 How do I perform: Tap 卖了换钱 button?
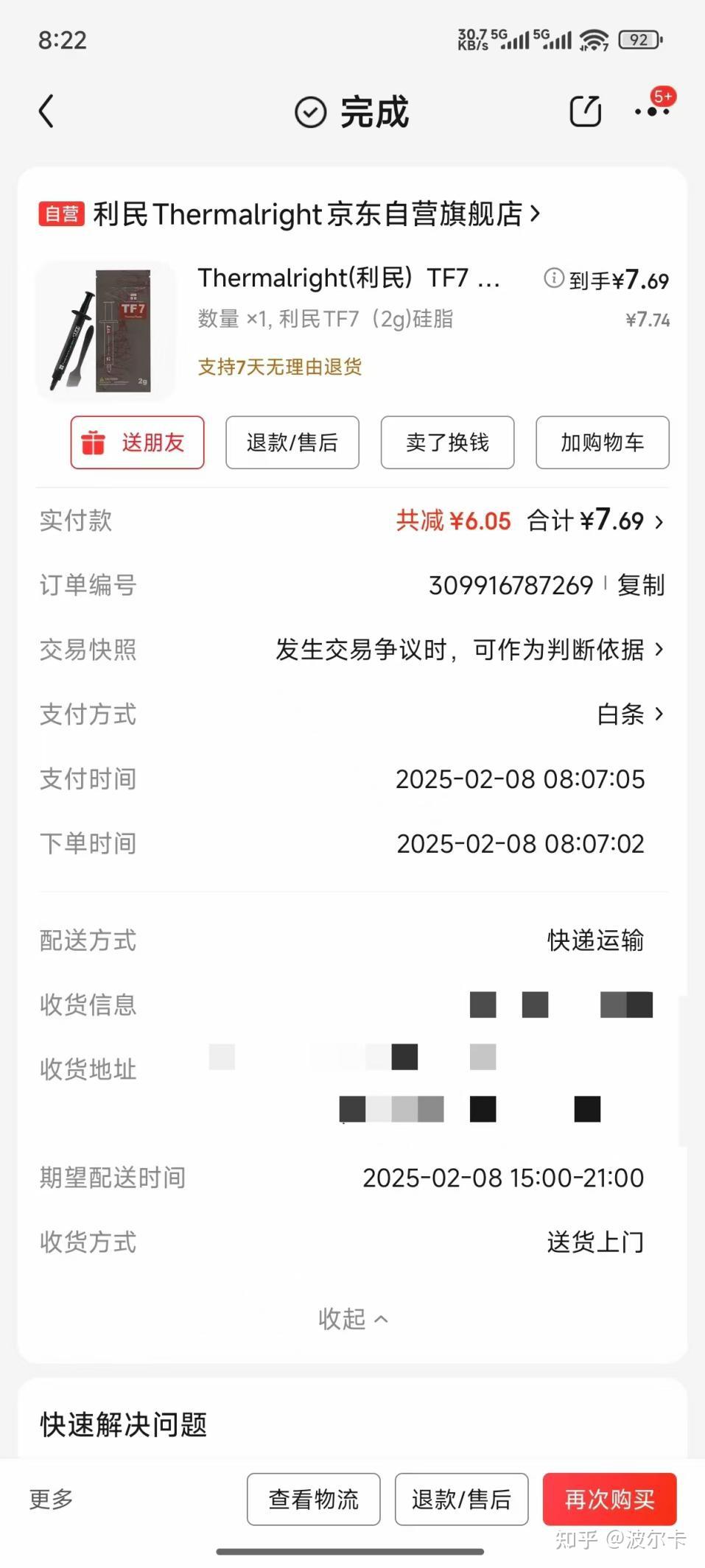(x=447, y=443)
